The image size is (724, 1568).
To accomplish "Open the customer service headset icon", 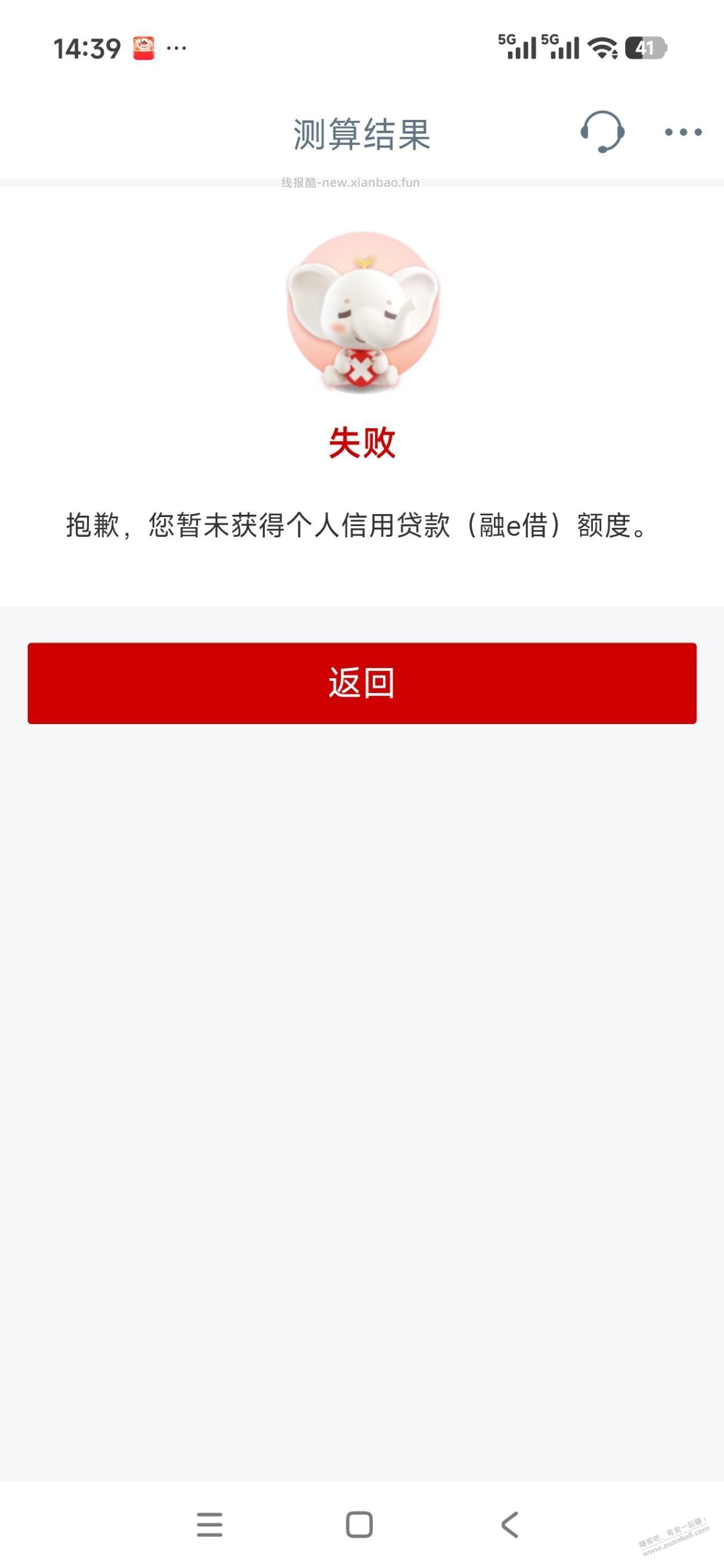I will [x=602, y=132].
